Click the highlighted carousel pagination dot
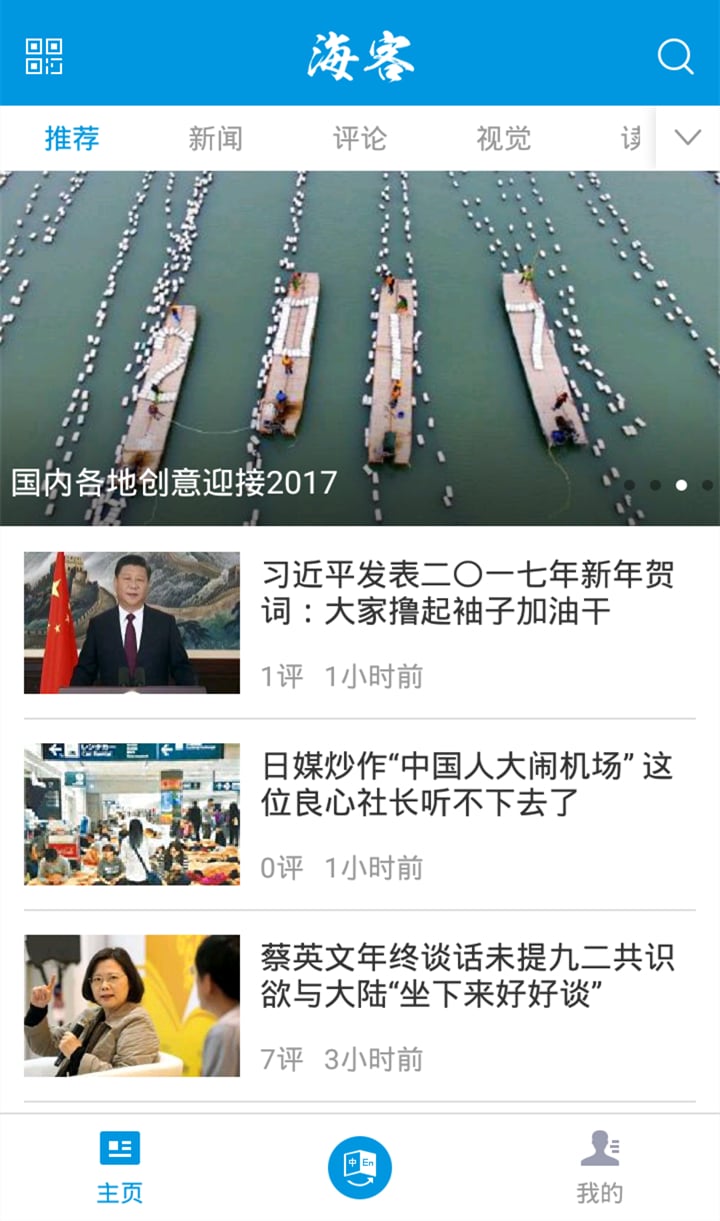Screen dimensions: 720x1221 (x=681, y=486)
